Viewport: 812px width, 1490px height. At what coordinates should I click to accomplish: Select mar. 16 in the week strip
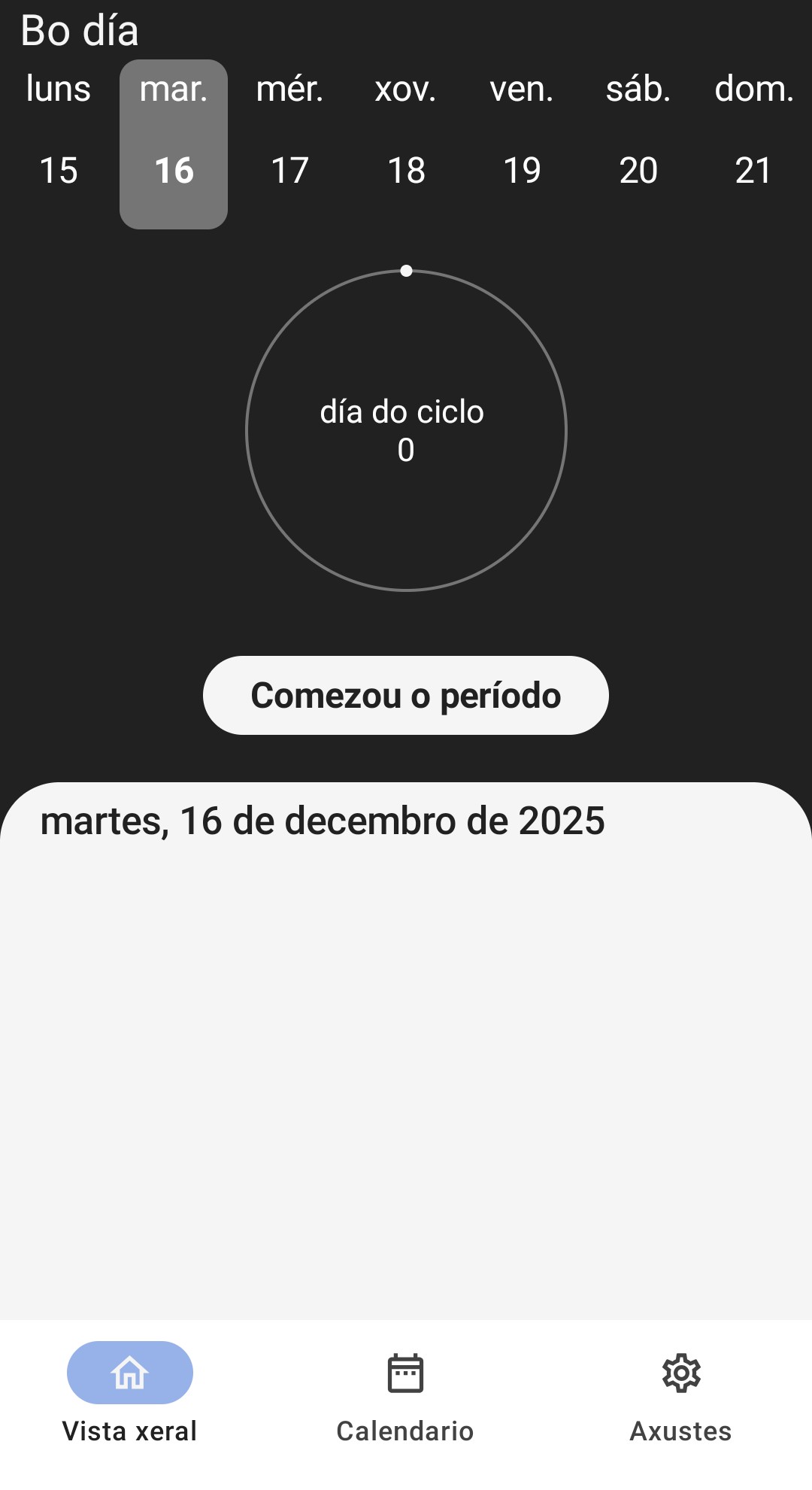pyautogui.click(x=174, y=143)
